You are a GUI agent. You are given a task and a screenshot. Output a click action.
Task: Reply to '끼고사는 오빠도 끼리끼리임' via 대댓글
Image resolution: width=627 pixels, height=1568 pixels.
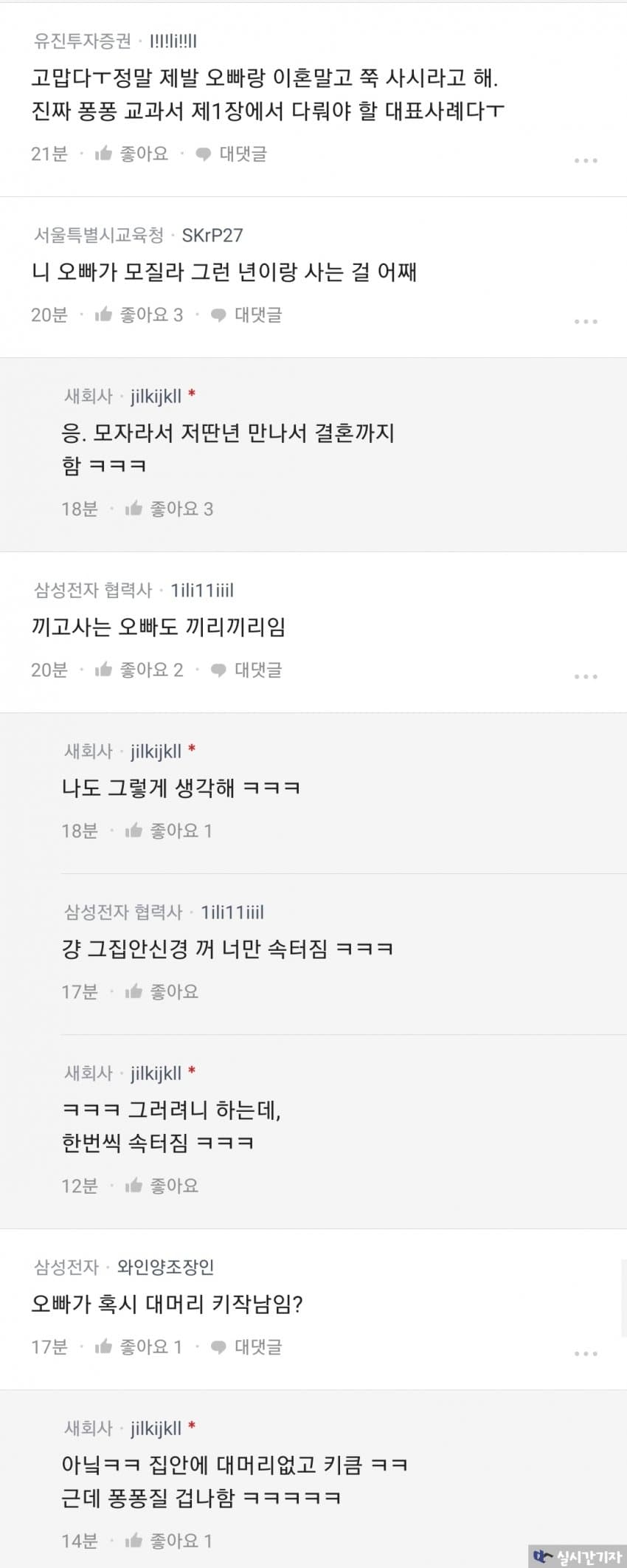[246, 670]
